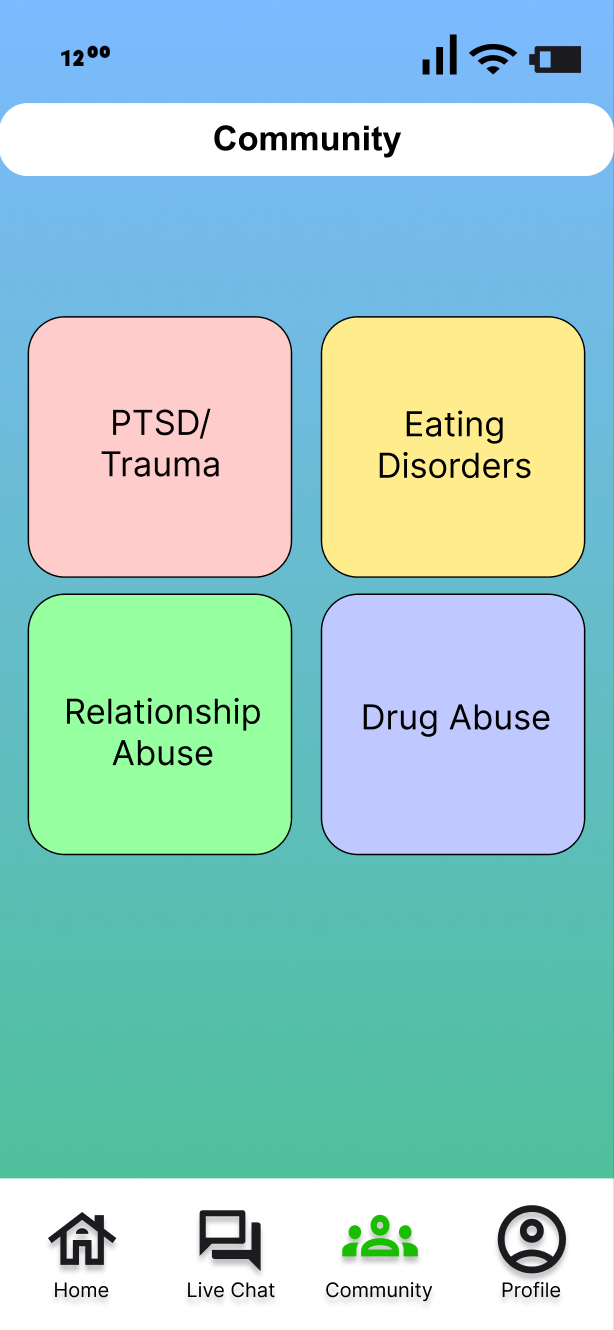Go to the Home tab

pyautogui.click(x=81, y=1254)
